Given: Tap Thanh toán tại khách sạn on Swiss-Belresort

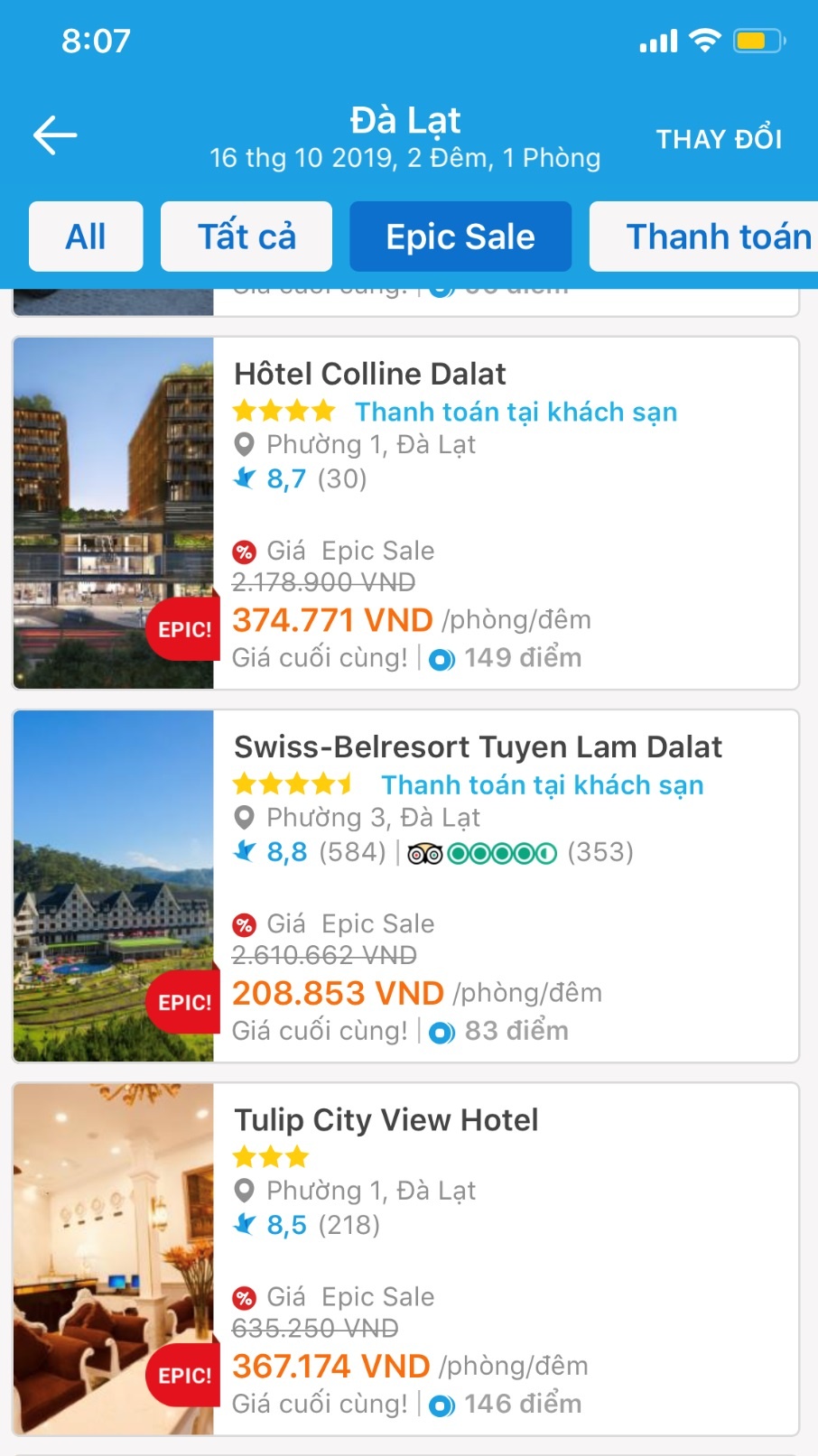Looking at the screenshot, I should 542,784.
